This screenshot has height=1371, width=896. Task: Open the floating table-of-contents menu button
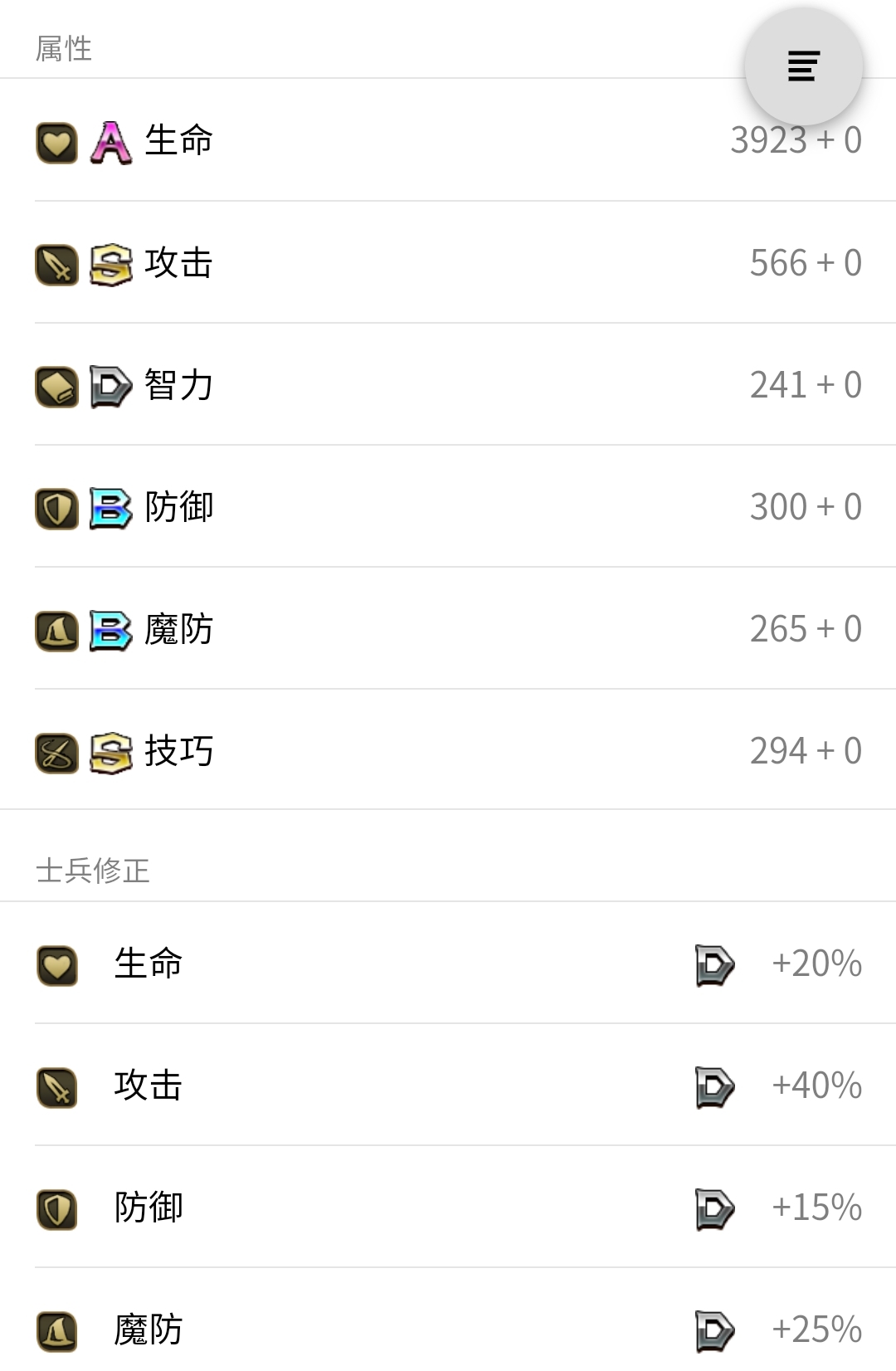coord(803,66)
